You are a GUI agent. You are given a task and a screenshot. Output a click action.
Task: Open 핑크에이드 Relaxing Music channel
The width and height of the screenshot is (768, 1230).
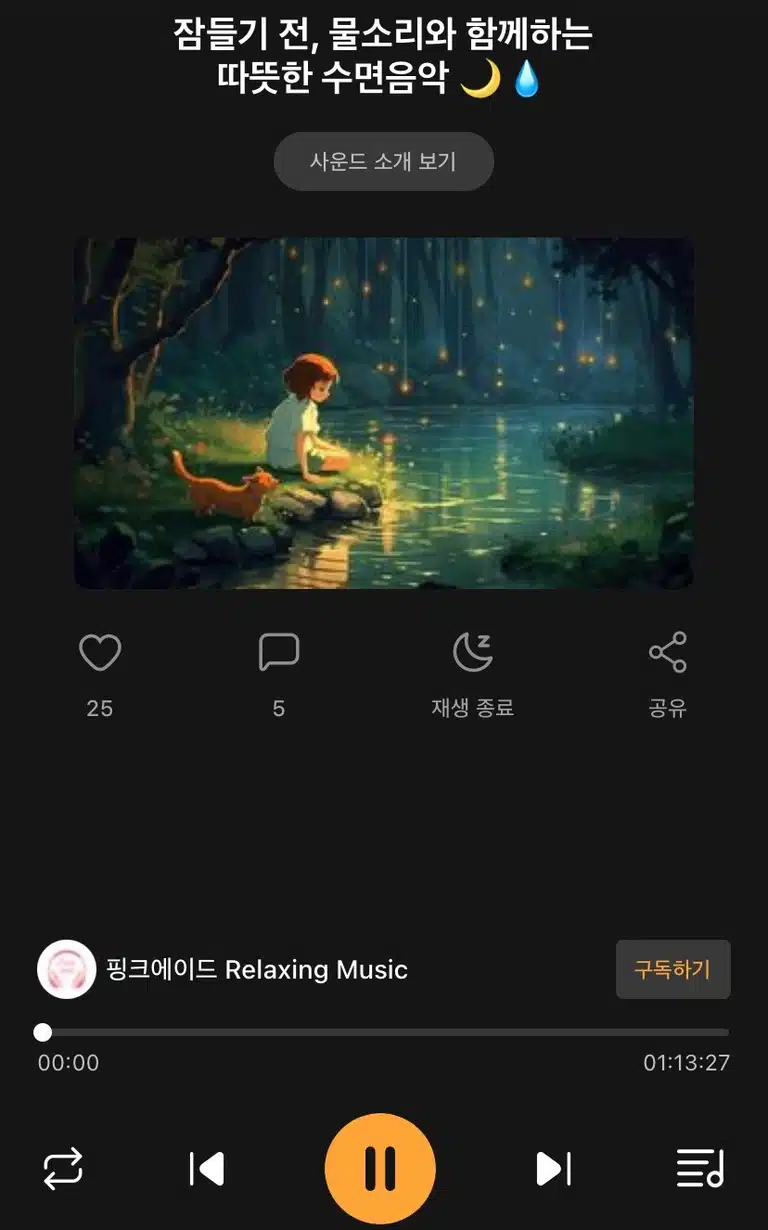pos(223,969)
